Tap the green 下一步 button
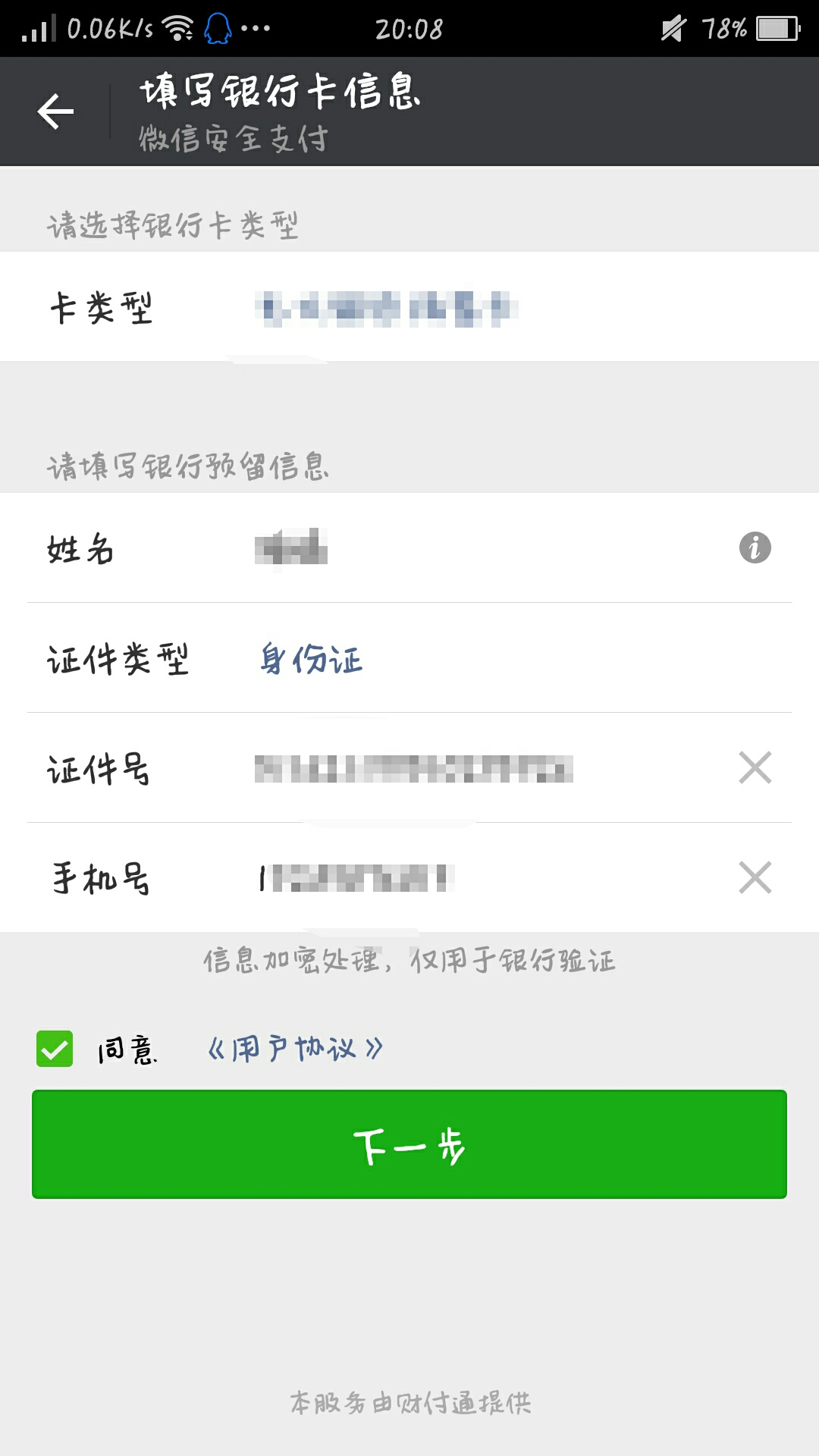The height and width of the screenshot is (1456, 819). click(409, 1144)
